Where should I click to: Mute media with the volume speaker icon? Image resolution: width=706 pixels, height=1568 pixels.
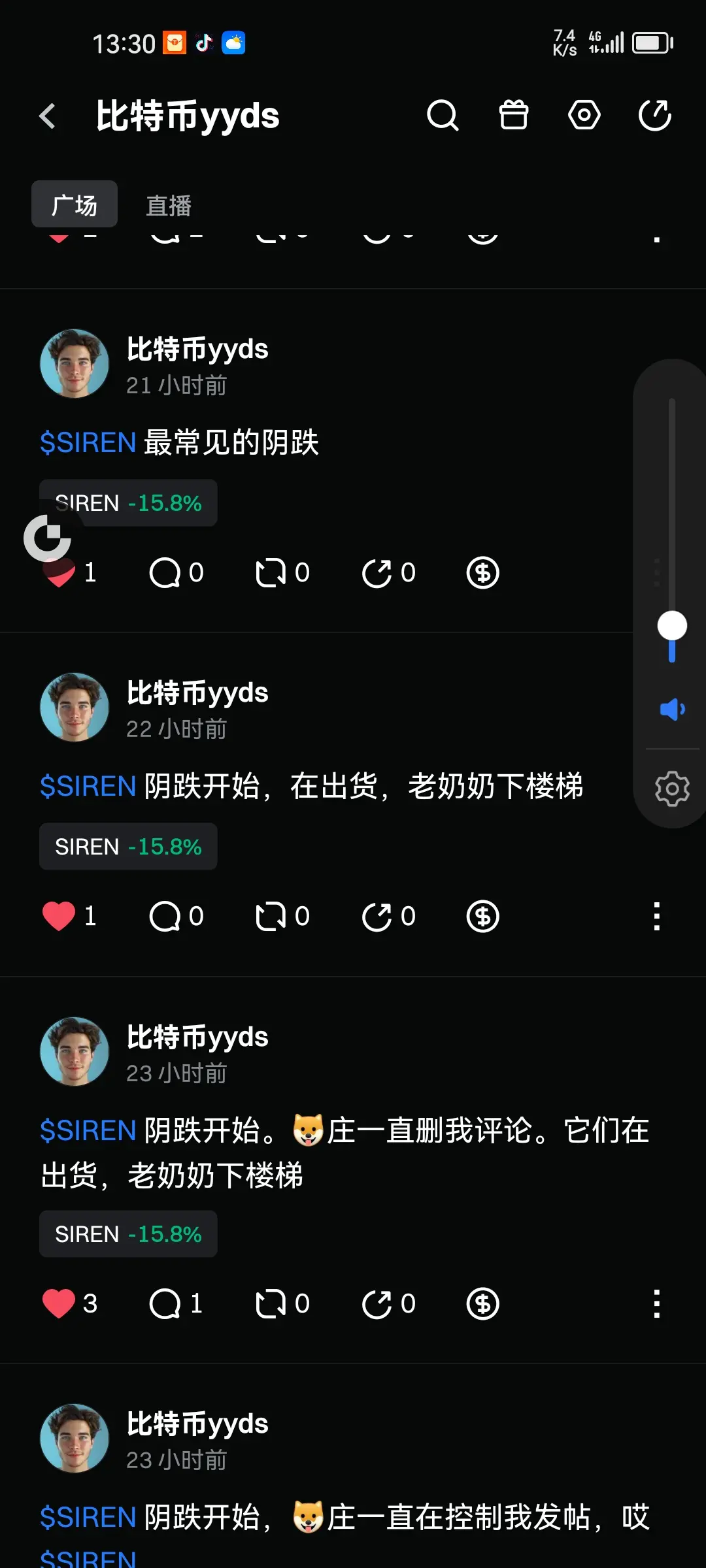[672, 709]
